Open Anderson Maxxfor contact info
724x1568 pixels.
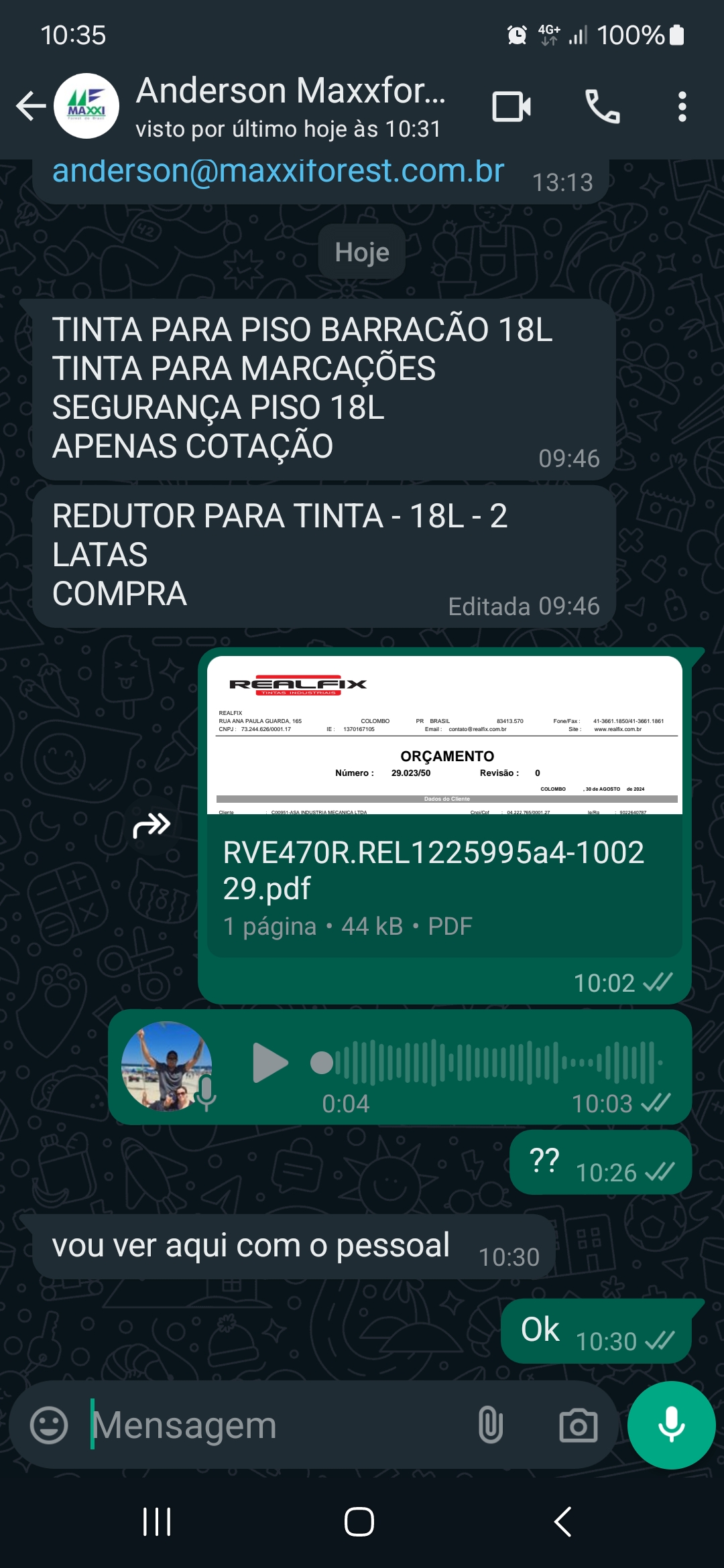pyautogui.click(x=290, y=107)
